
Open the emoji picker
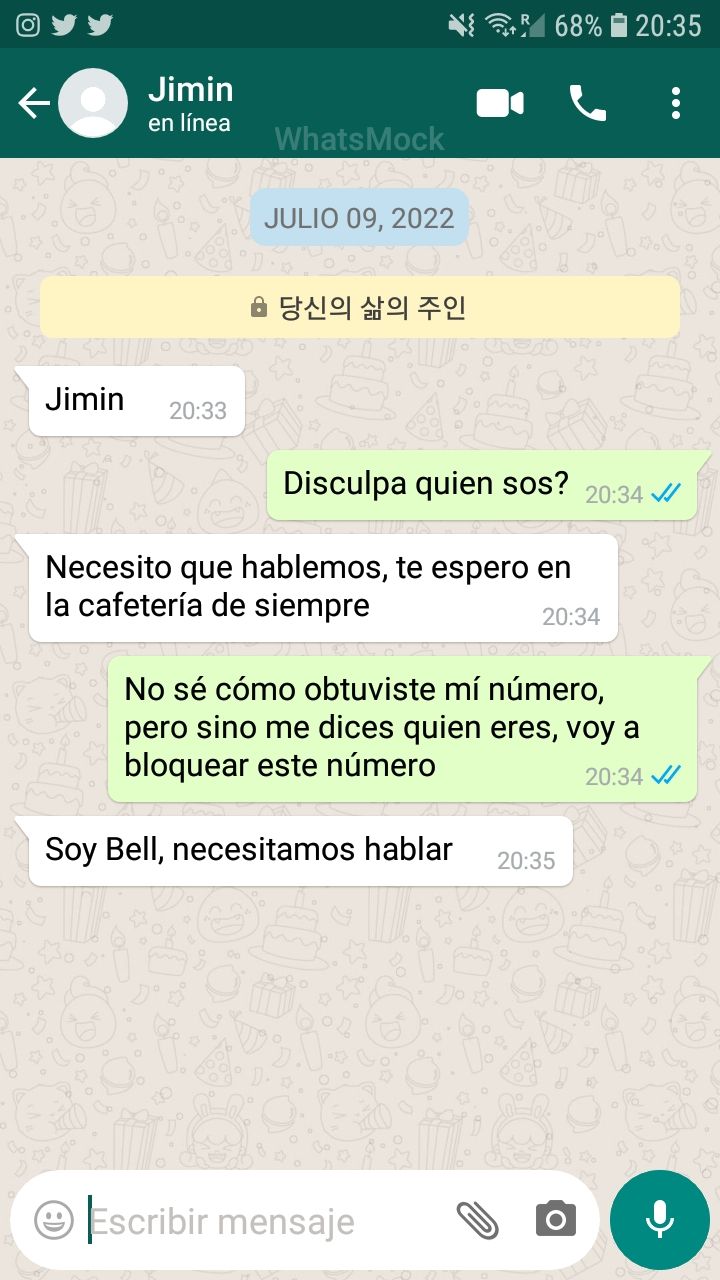click(54, 1220)
